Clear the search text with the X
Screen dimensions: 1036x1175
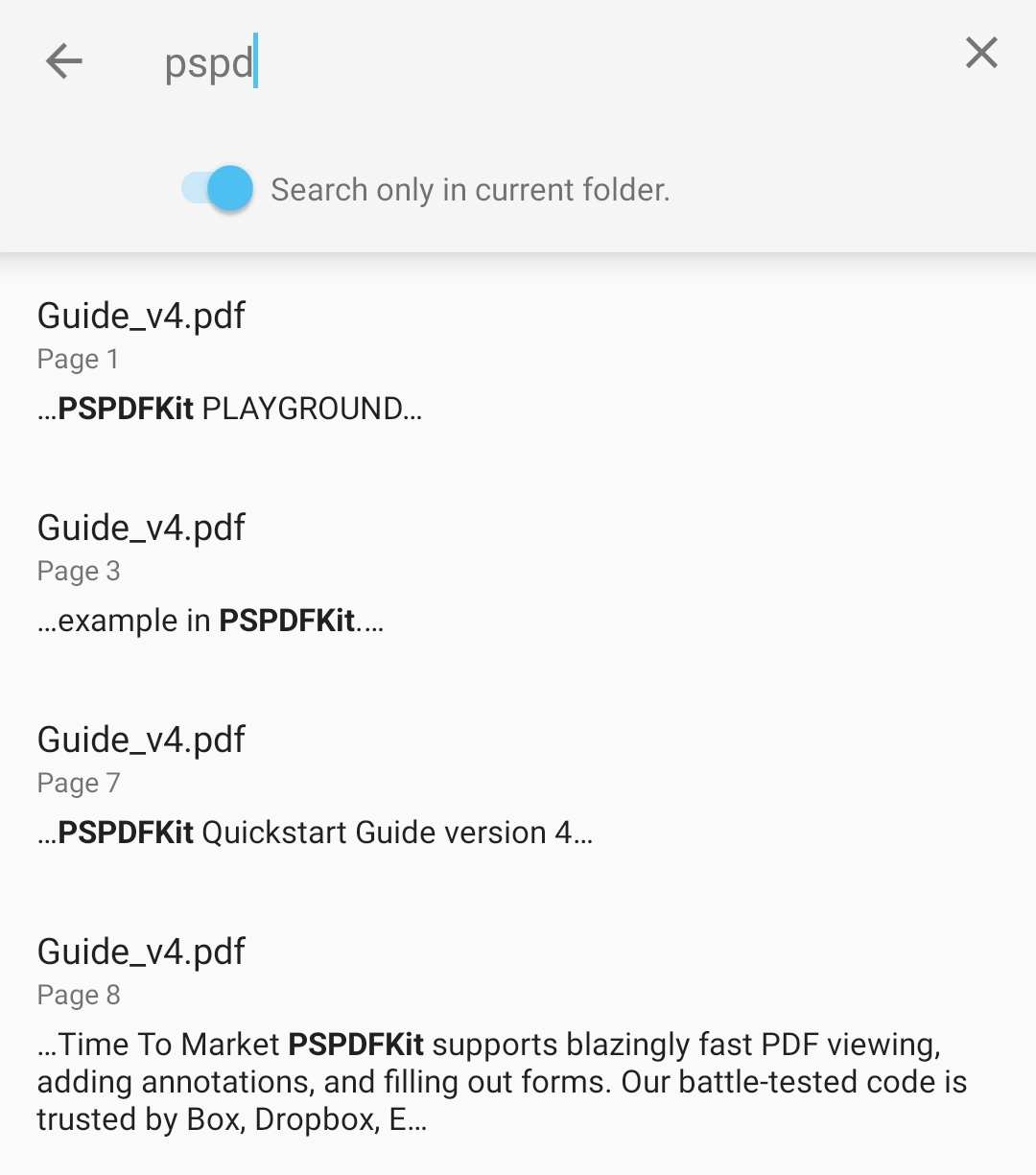(x=981, y=54)
